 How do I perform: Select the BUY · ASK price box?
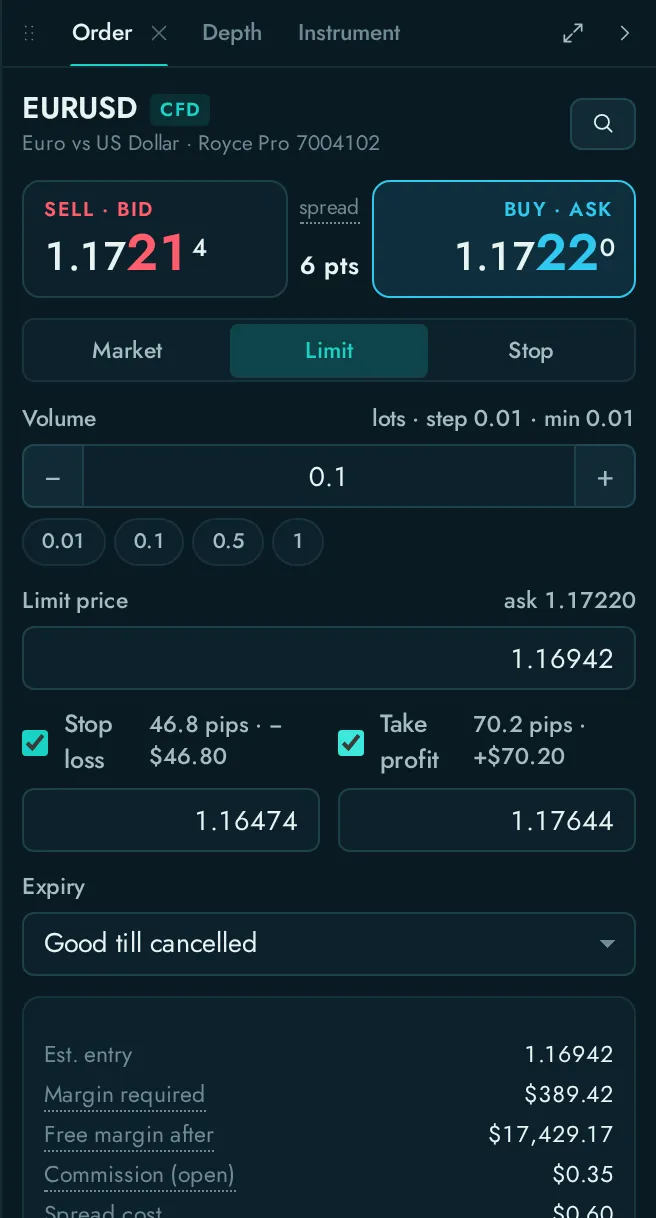coord(504,239)
